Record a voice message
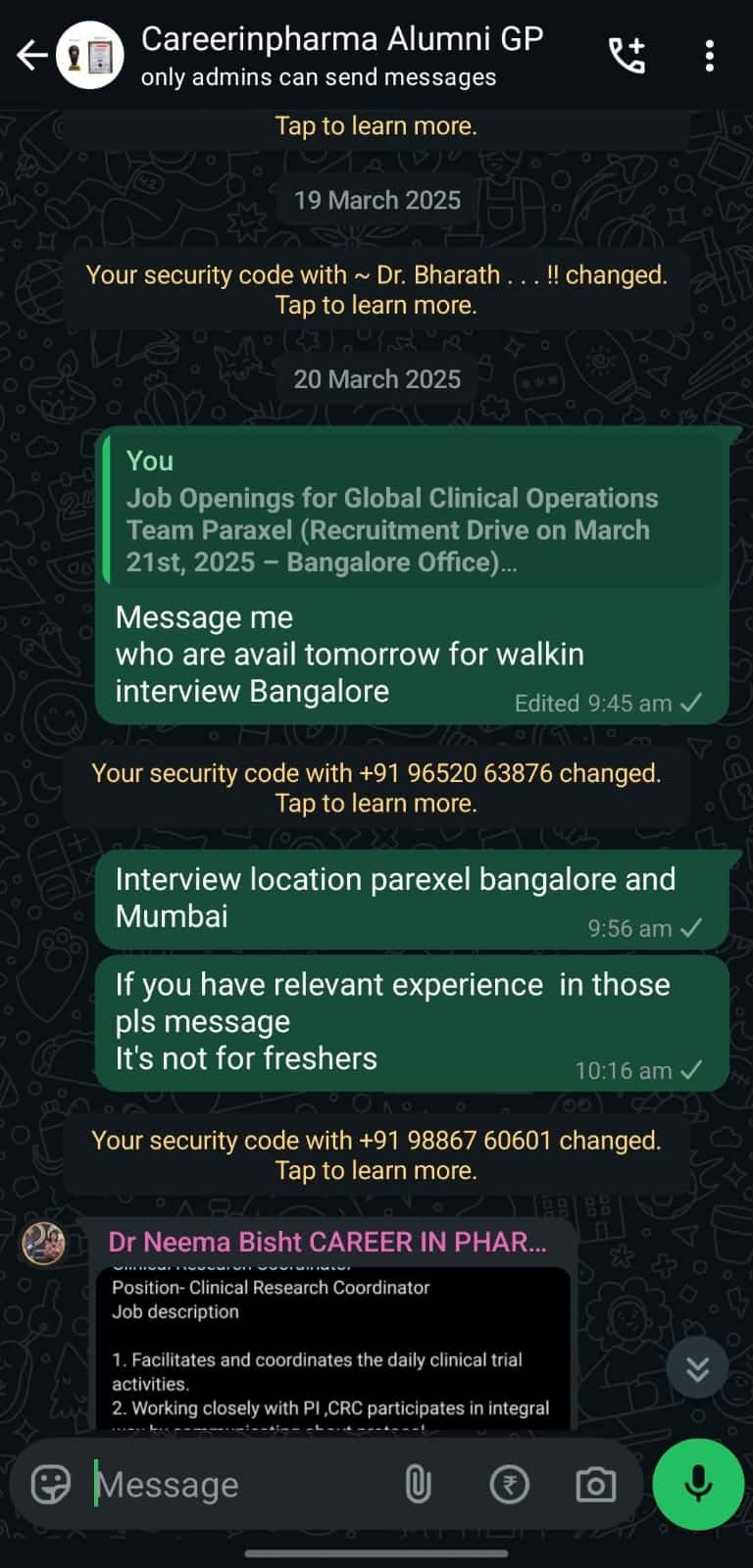Screen dimensions: 753x1568 pos(698,1484)
